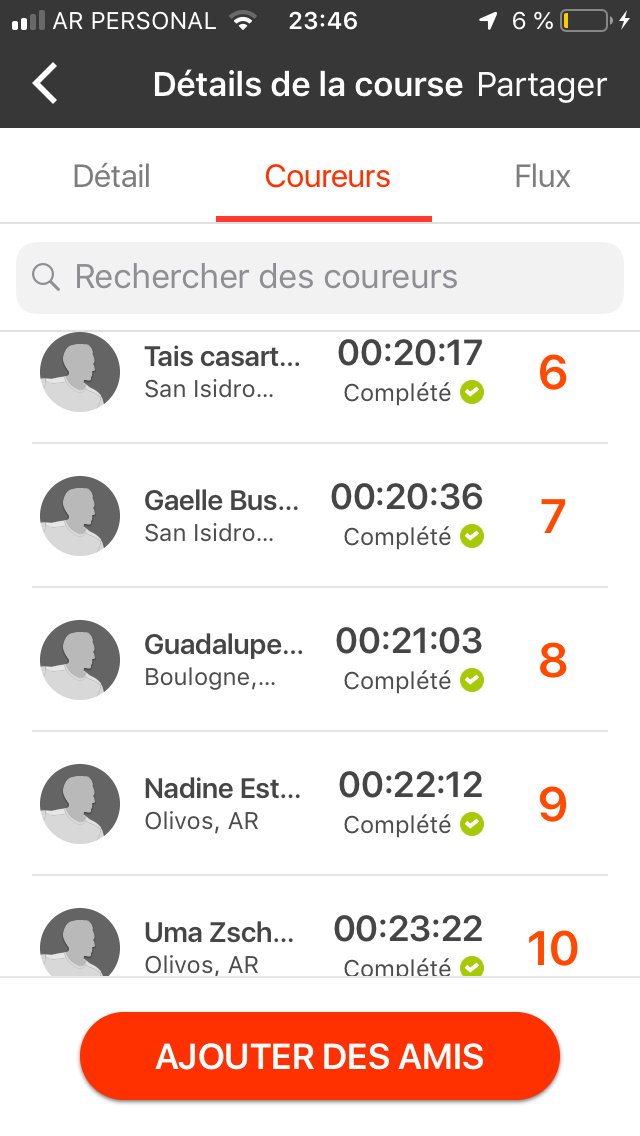Image resolution: width=640 pixels, height=1136 pixels.
Task: Go back using the header arrow
Action: pos(45,83)
